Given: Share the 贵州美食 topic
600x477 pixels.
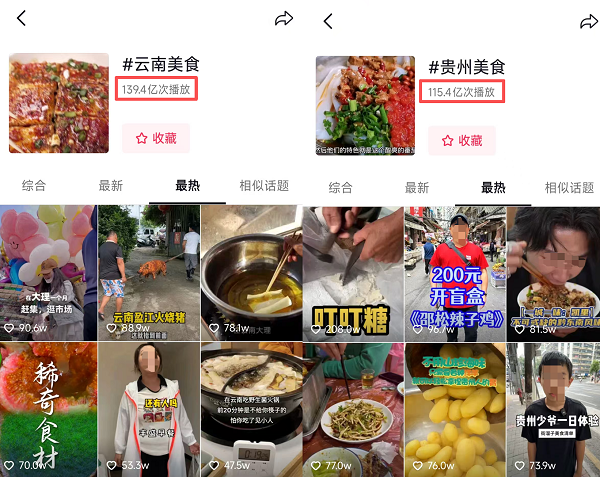Looking at the screenshot, I should [x=589, y=20].
